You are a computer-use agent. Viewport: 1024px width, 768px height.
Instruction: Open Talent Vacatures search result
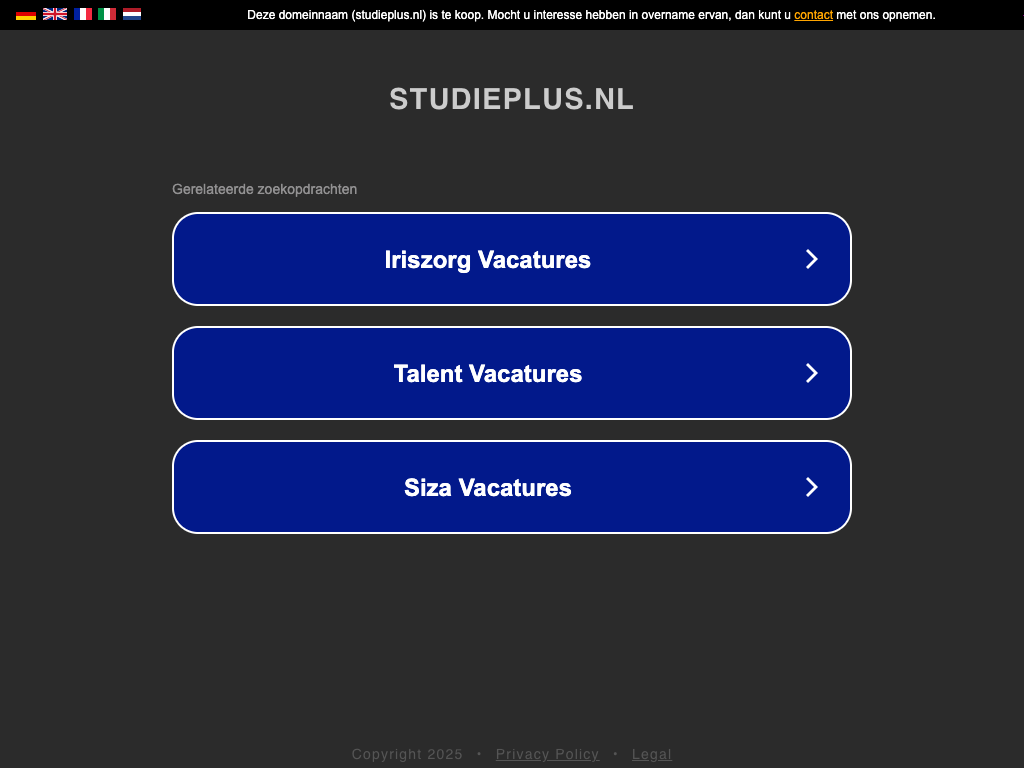pos(511,373)
